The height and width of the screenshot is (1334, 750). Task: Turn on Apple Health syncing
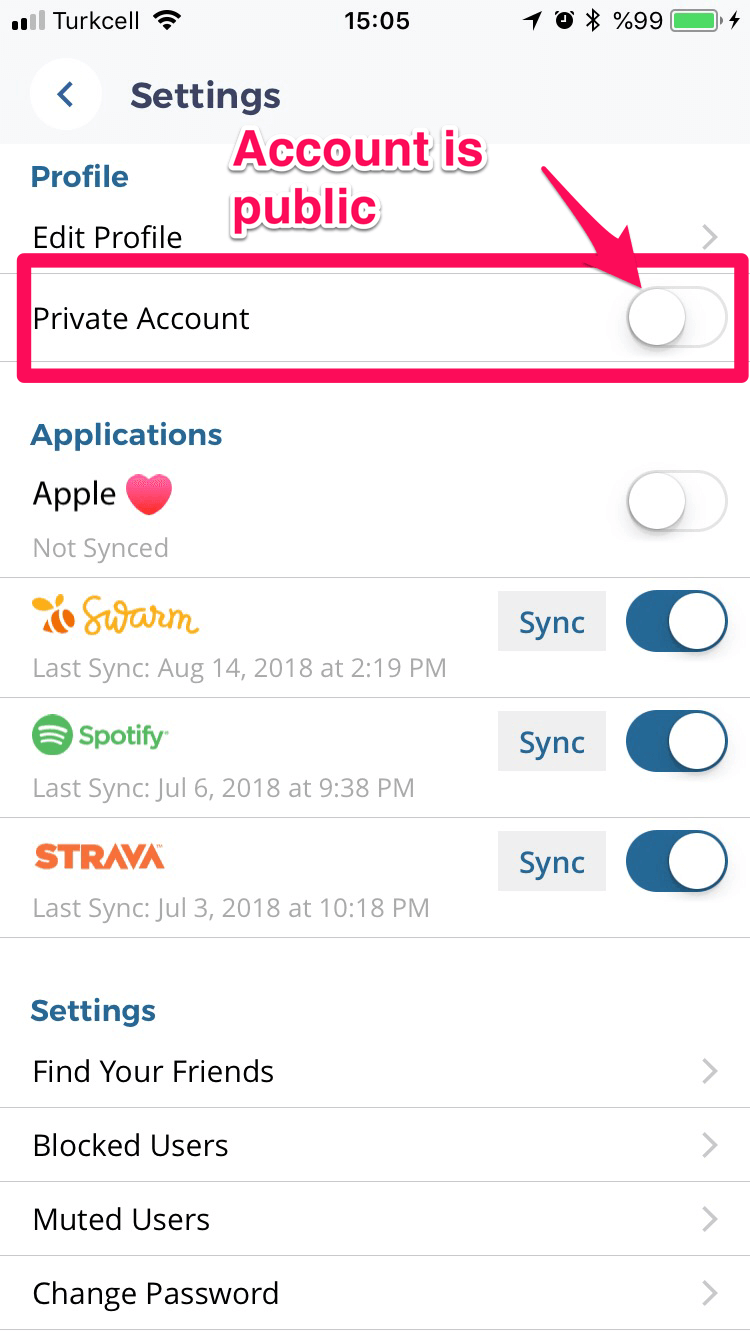tap(676, 500)
